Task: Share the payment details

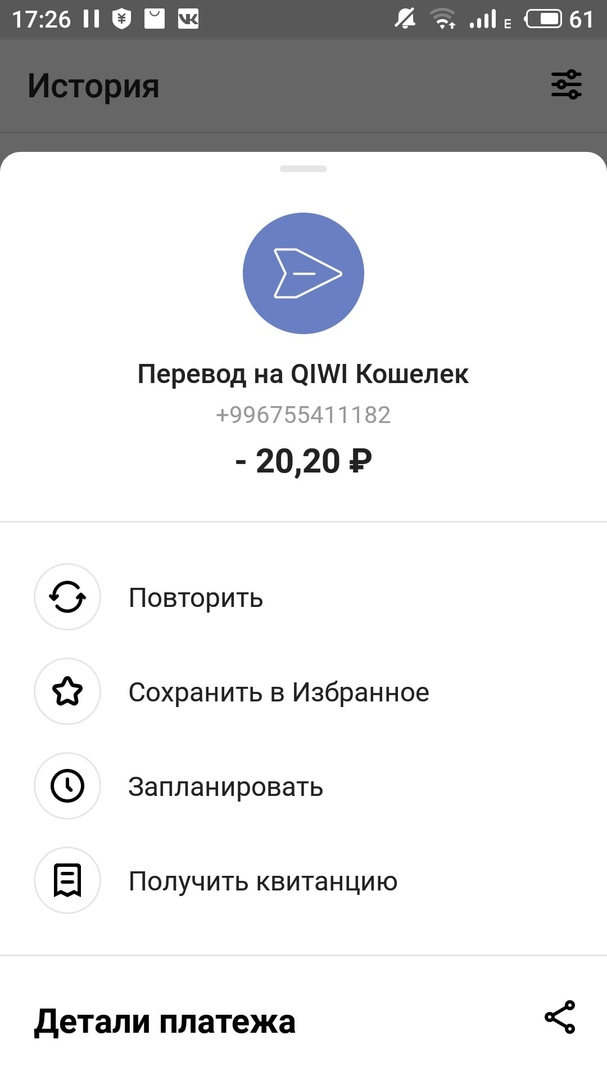Action: pyautogui.click(x=560, y=1017)
